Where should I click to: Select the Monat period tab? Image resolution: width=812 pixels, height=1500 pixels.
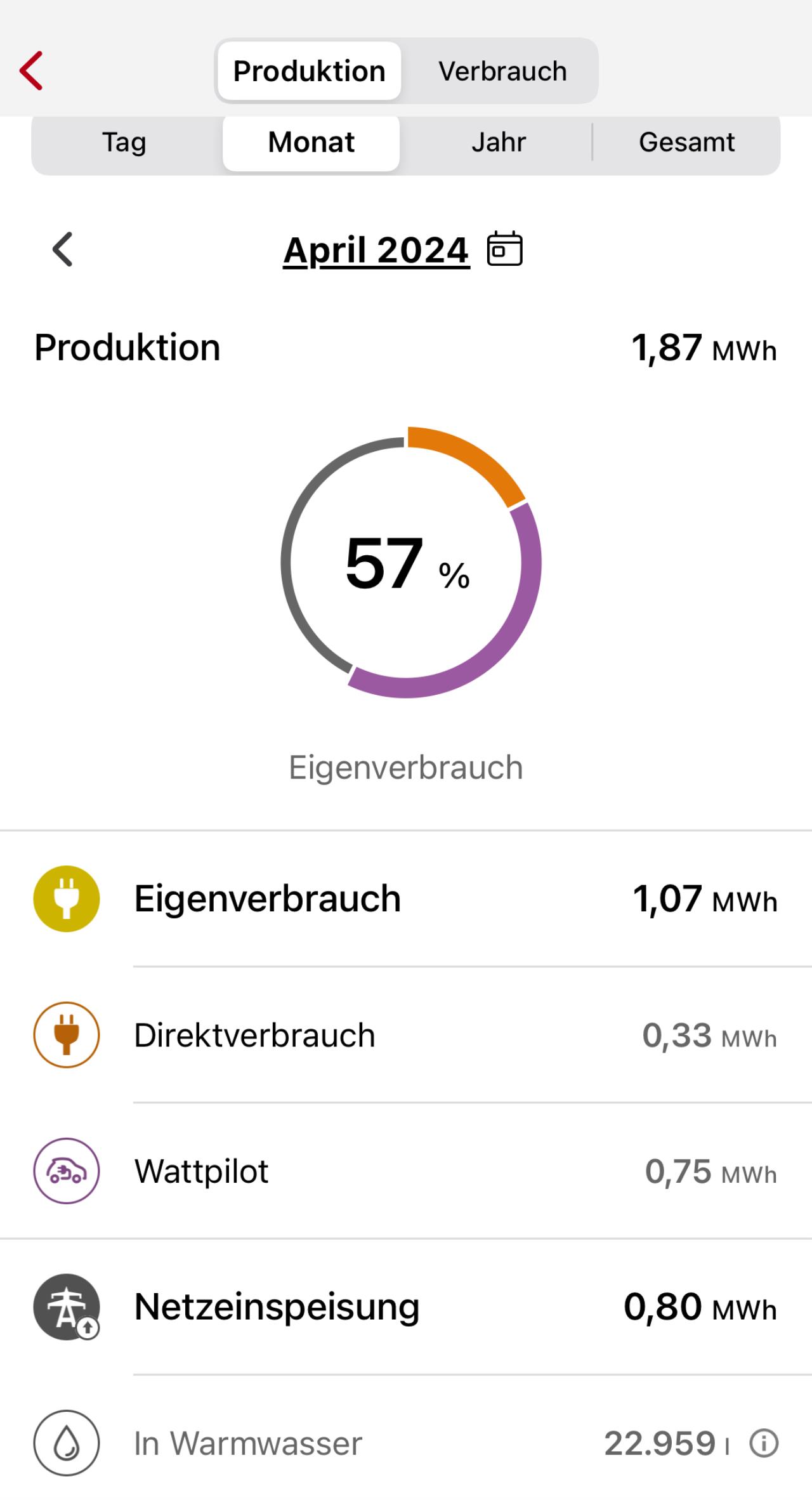311,142
